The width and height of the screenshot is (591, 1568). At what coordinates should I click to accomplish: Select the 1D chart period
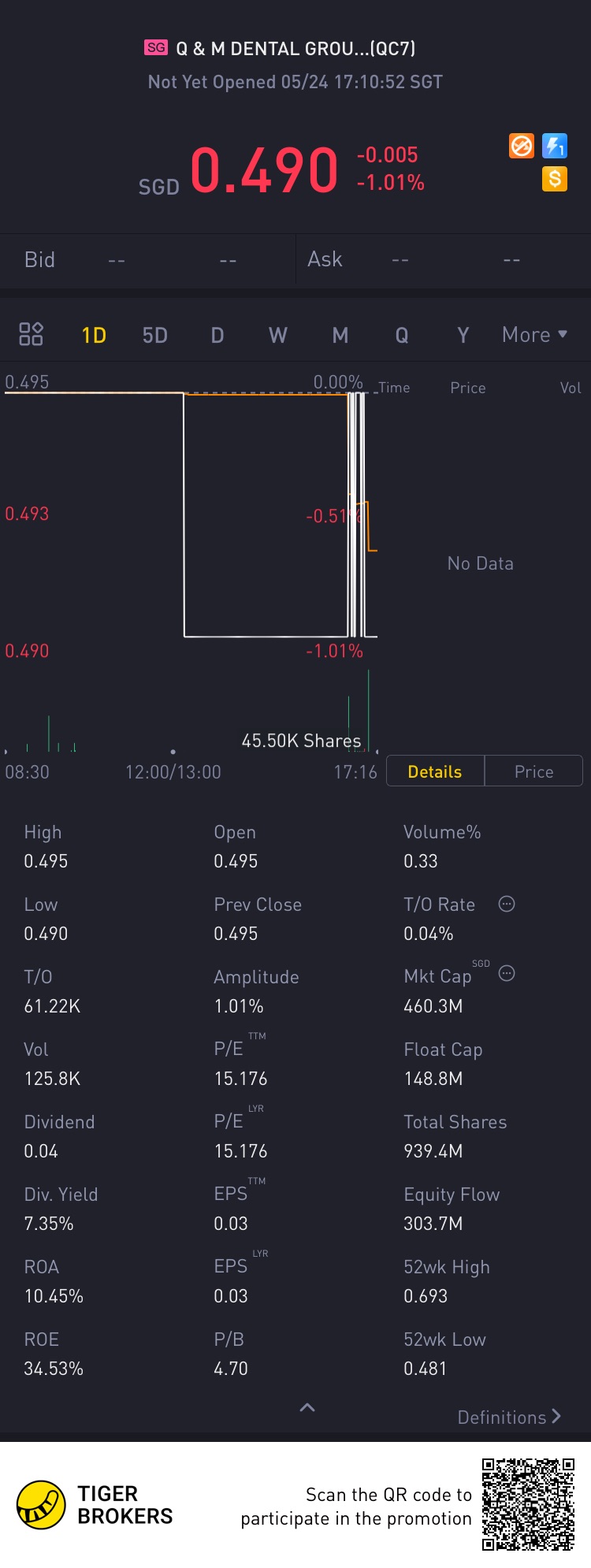(x=94, y=336)
